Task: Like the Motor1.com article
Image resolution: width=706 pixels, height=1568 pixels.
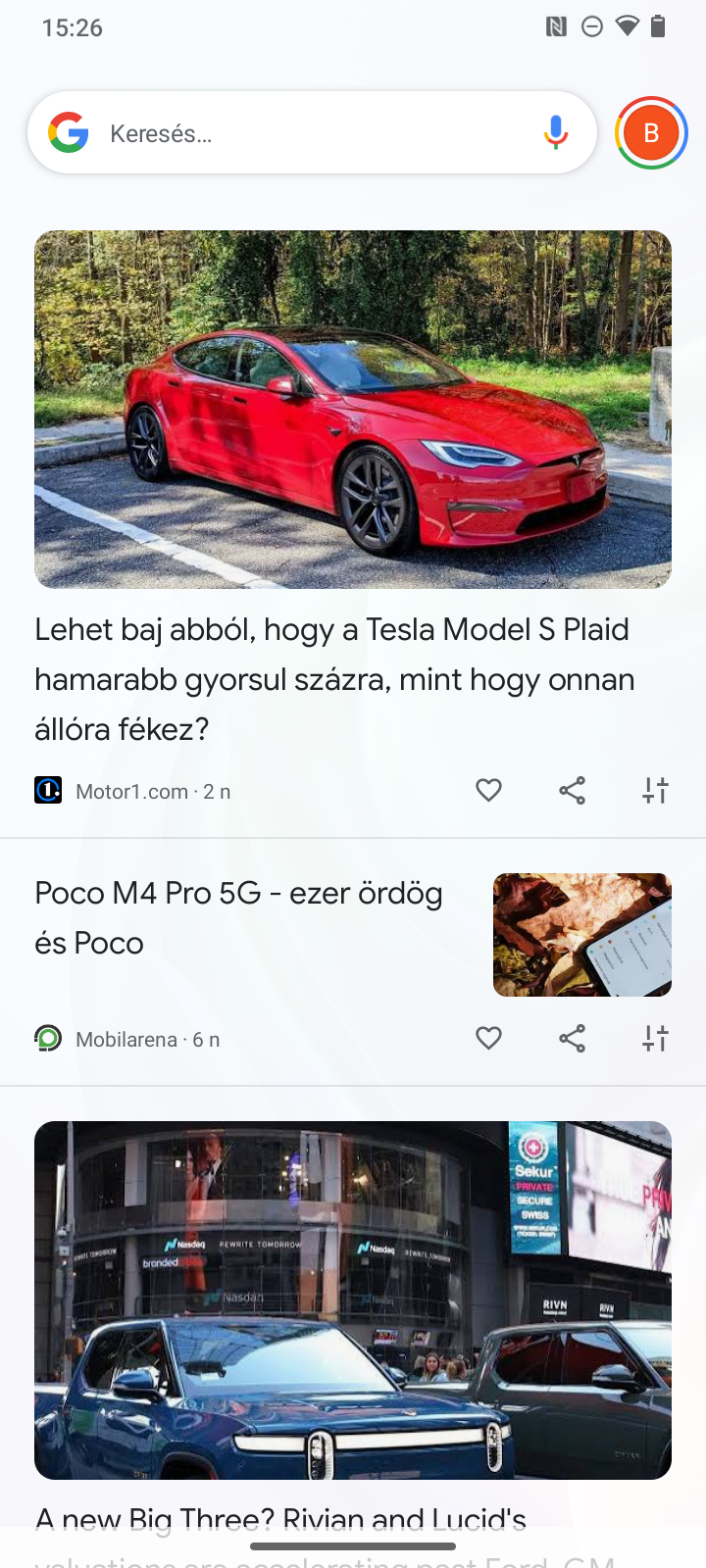Action: [488, 790]
